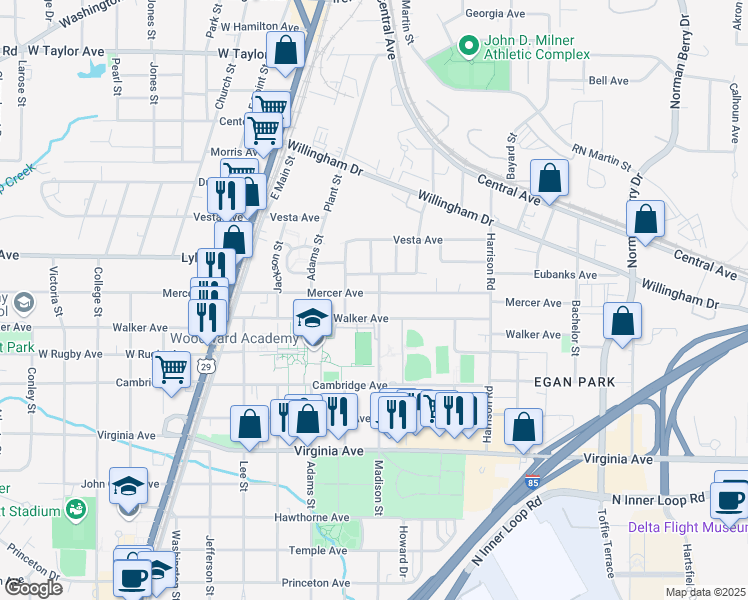Tap the shopping bag marker near Bachelor St
Screen dimensions: 748x600
coord(623,323)
